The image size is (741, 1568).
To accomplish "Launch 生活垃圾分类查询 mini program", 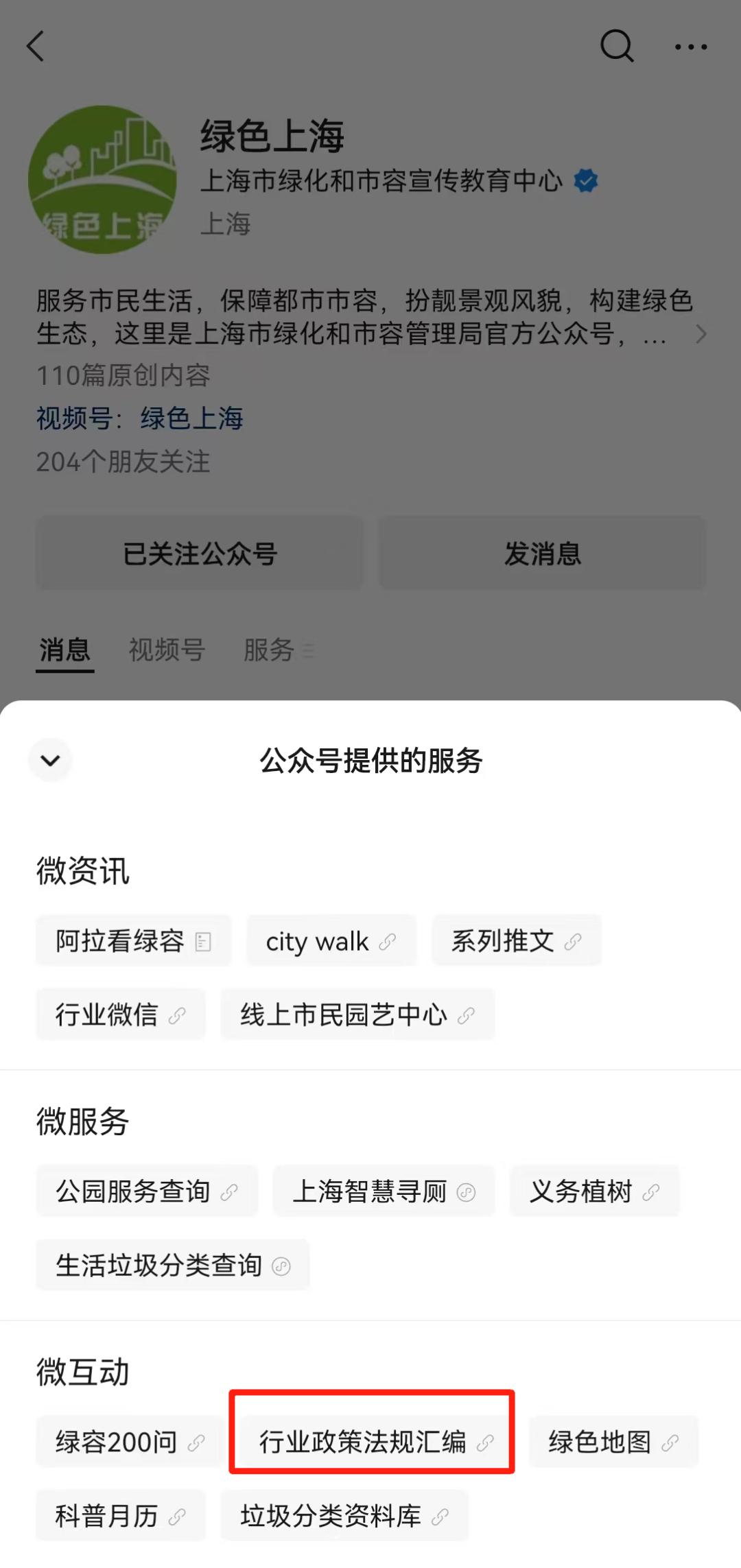I will [172, 1265].
